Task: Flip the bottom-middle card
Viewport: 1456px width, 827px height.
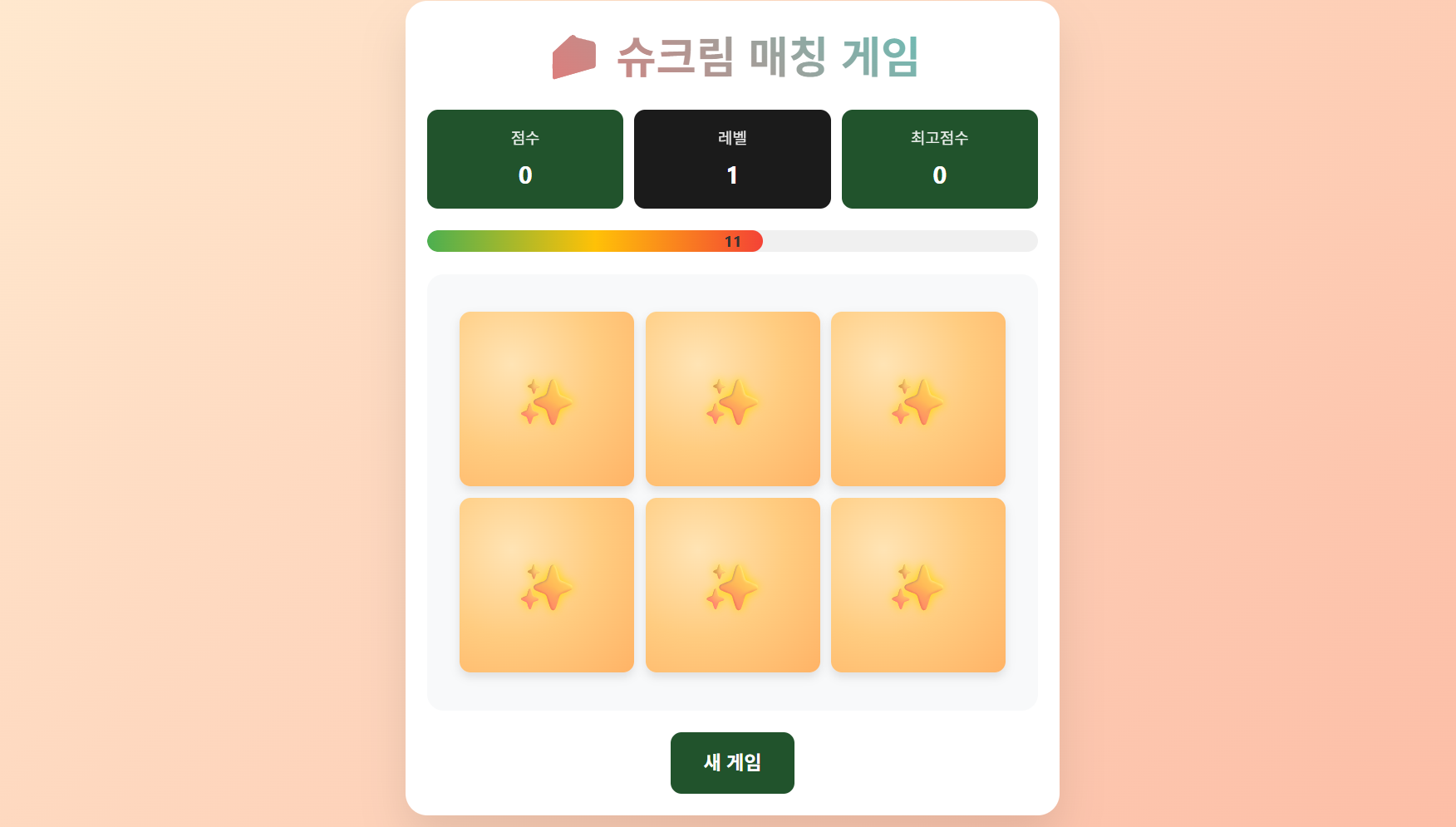Action: (x=732, y=585)
